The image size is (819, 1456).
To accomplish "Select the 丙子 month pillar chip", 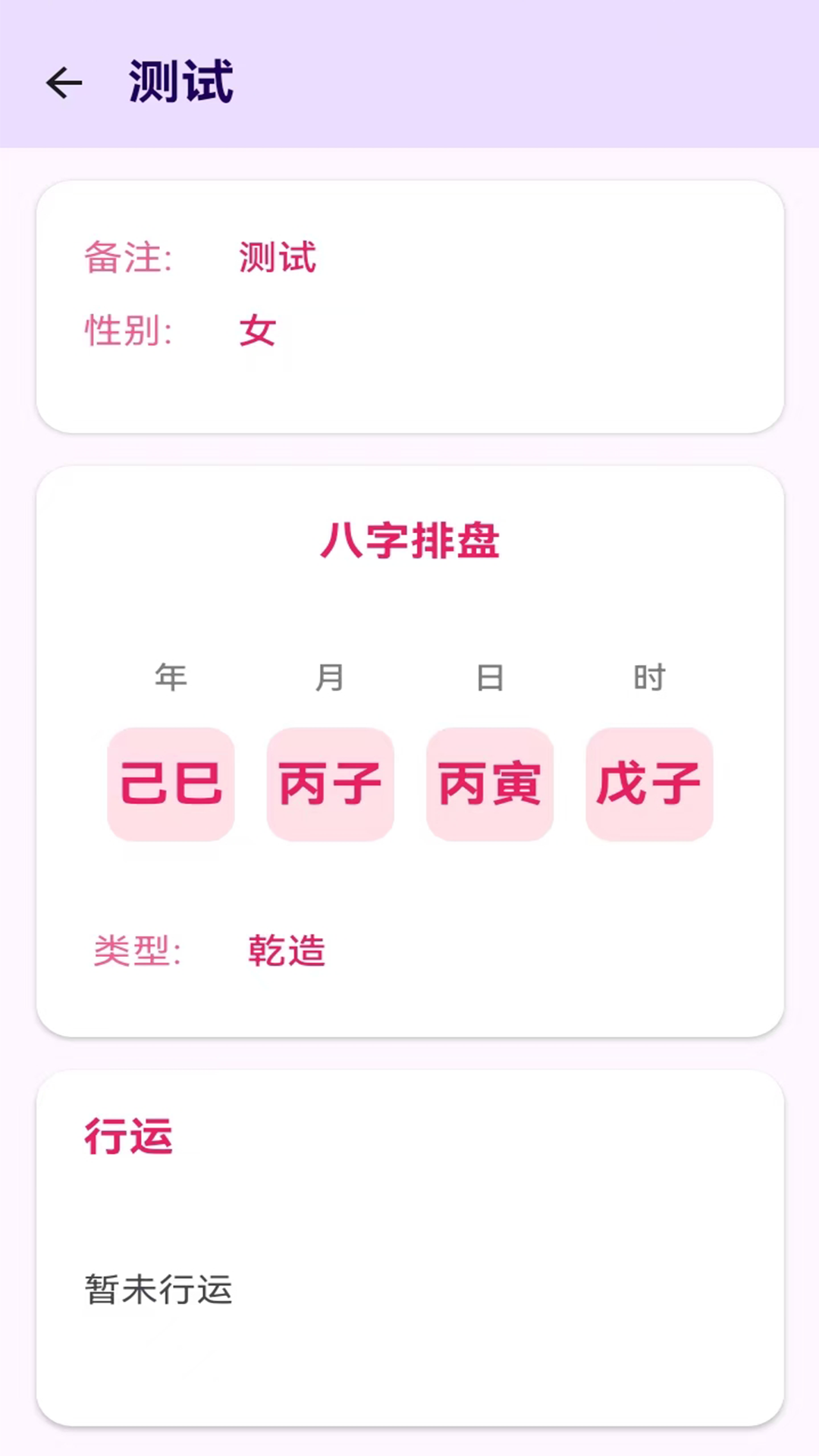I will coord(330,784).
